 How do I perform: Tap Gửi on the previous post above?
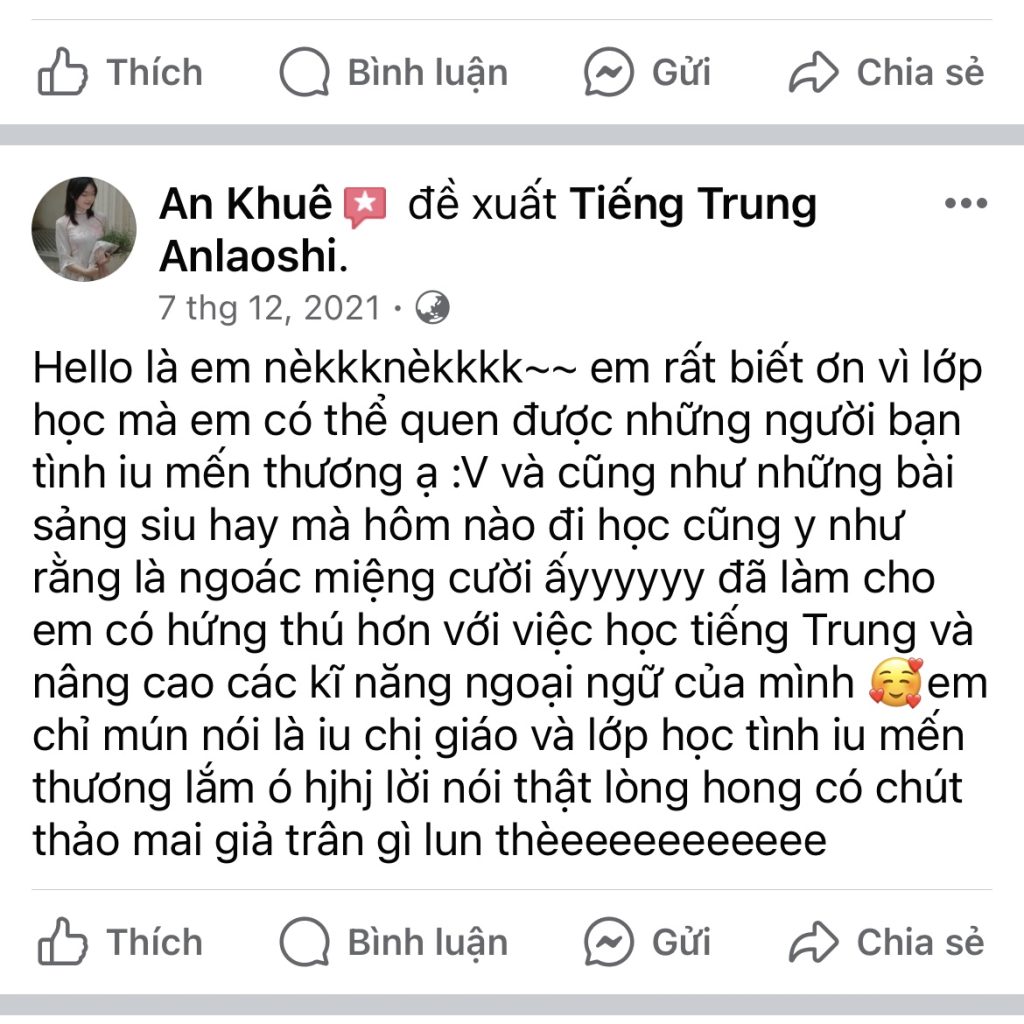click(x=648, y=73)
